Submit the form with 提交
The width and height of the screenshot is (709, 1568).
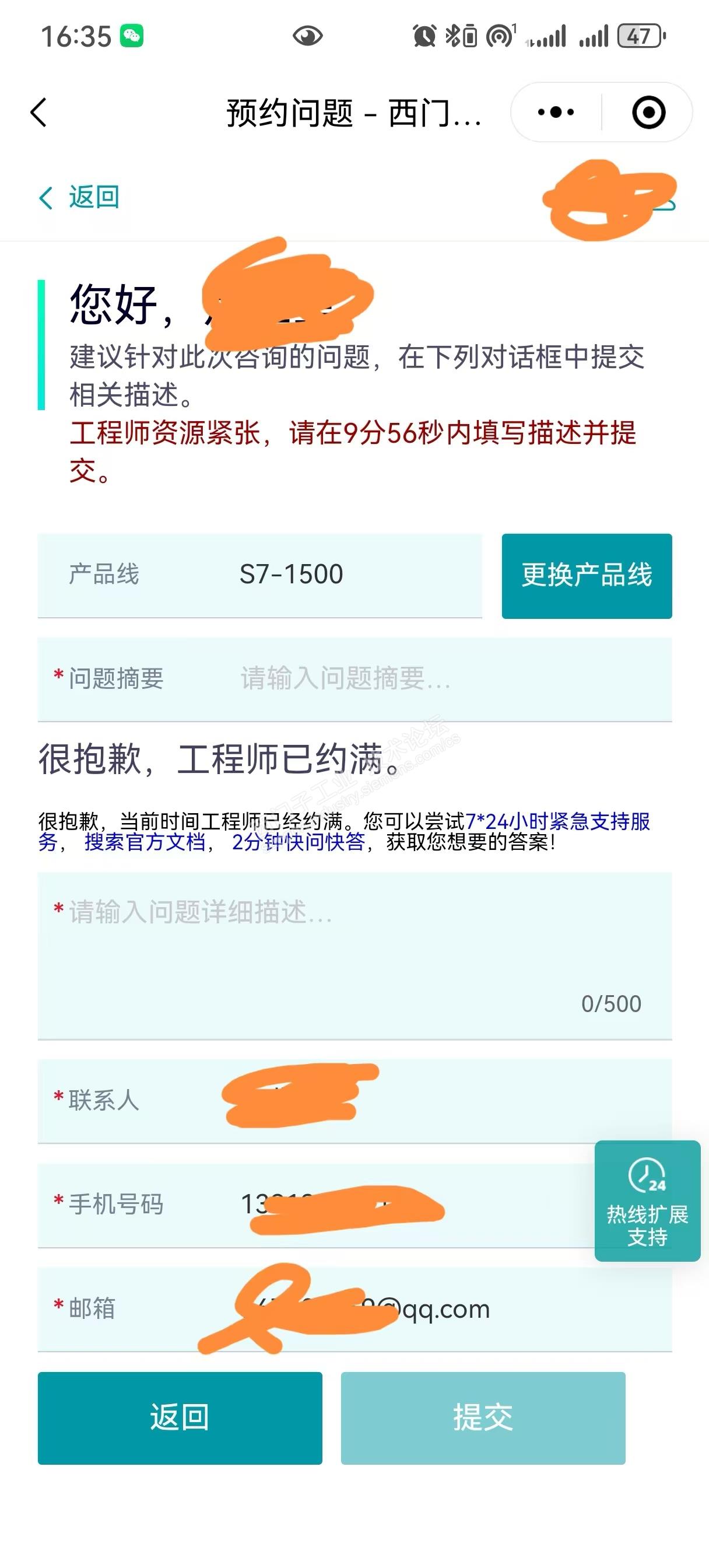[483, 1417]
